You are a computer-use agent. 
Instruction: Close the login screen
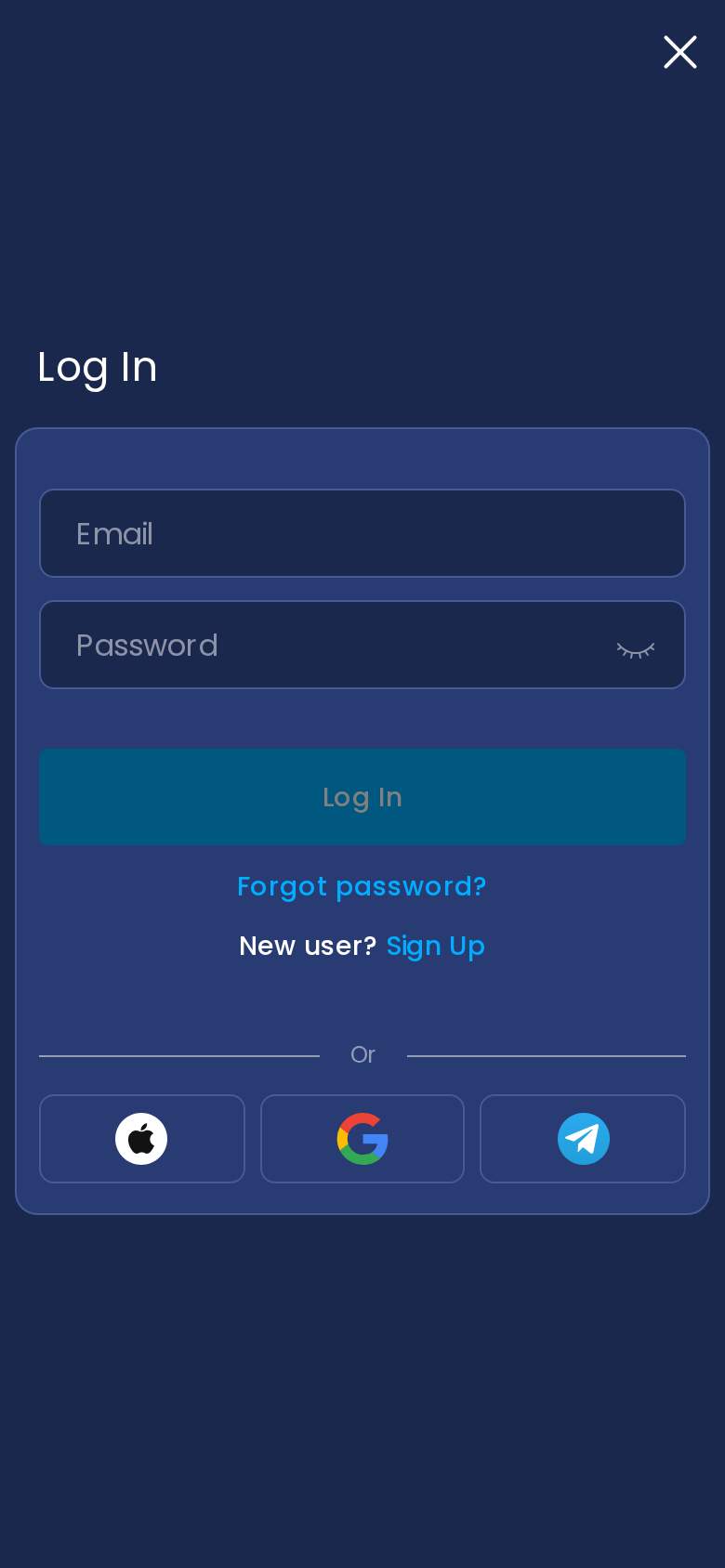click(x=679, y=52)
